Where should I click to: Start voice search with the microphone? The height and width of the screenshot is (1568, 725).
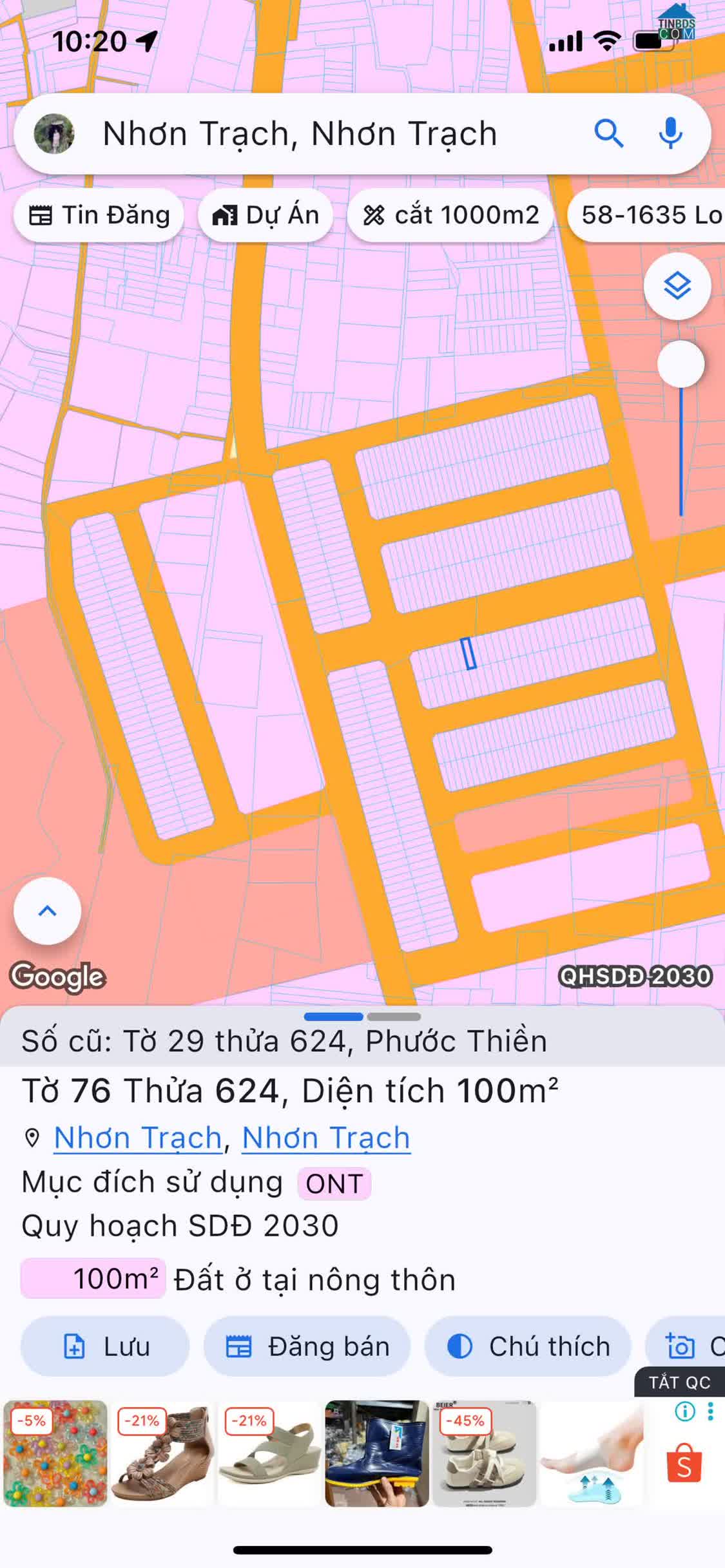(x=670, y=134)
